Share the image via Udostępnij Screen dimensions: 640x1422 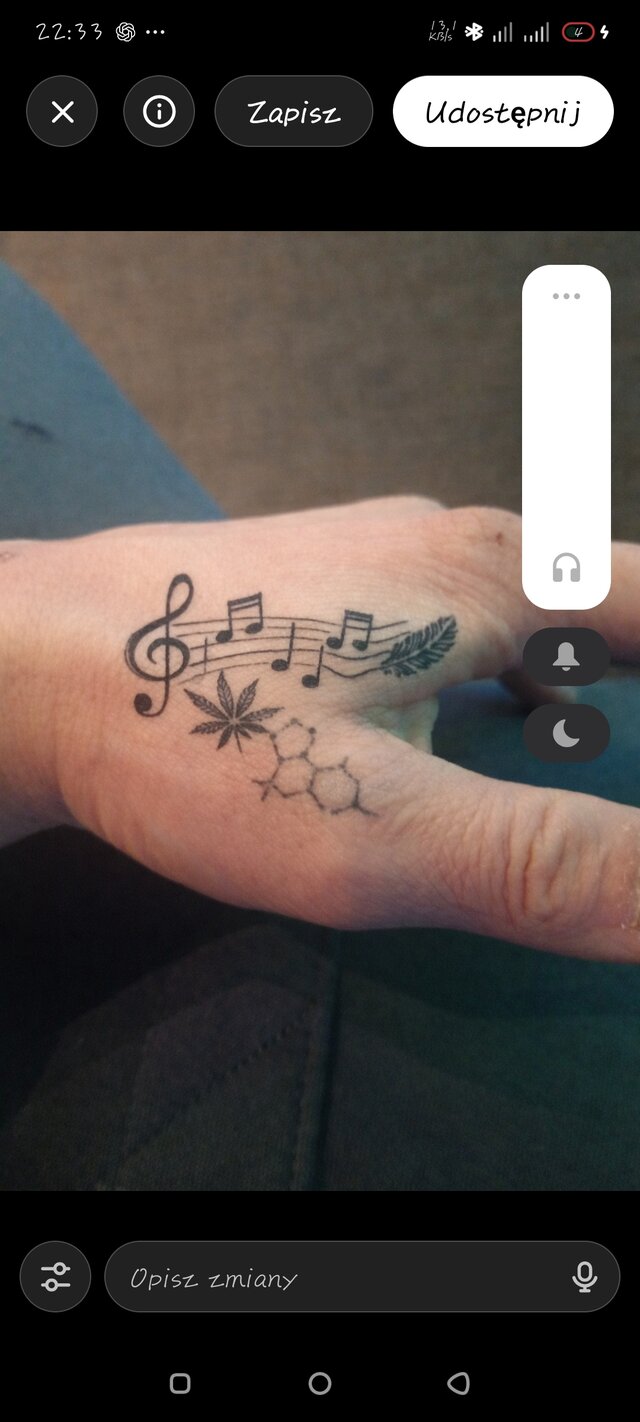click(502, 112)
